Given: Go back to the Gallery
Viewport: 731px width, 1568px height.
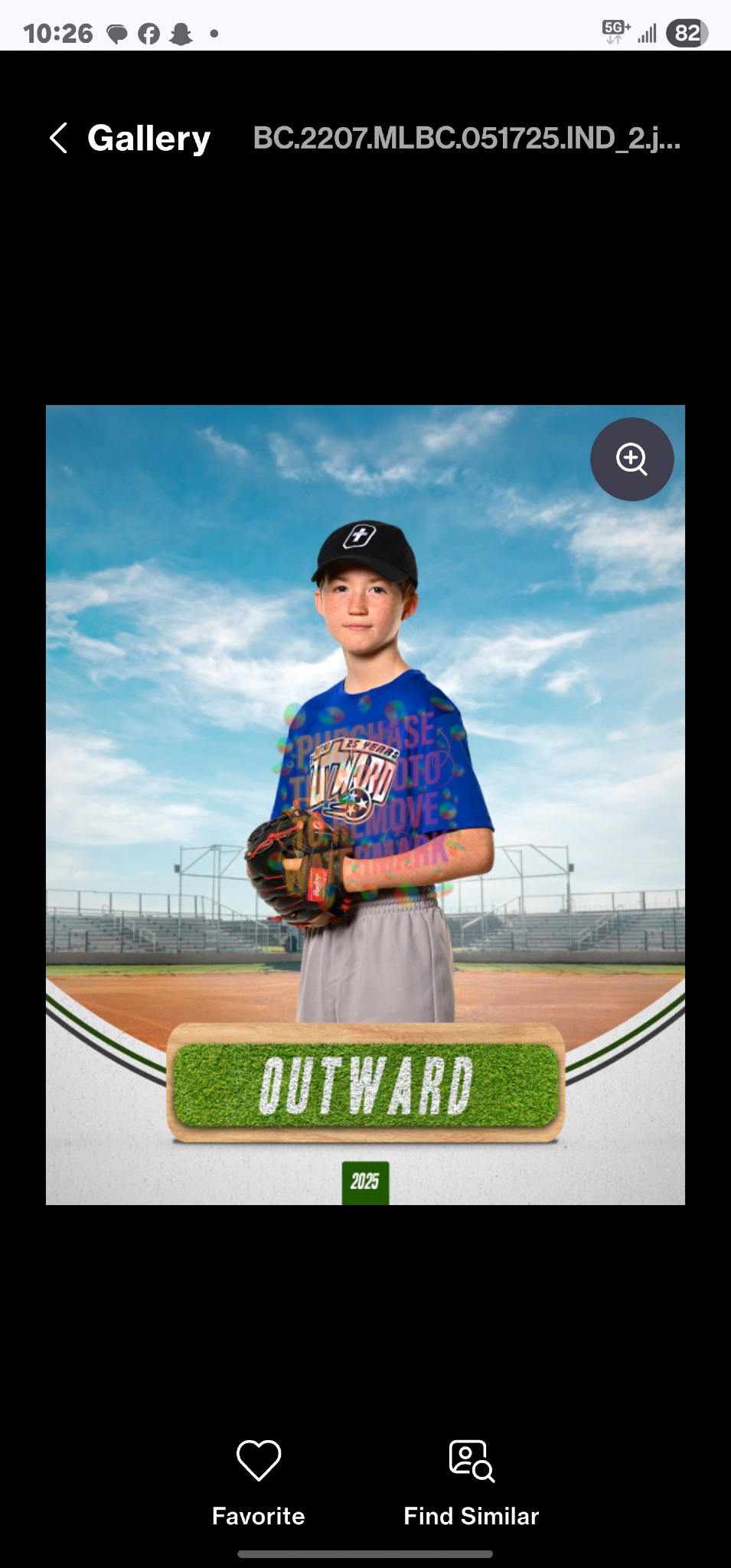Looking at the screenshot, I should click(x=129, y=139).
